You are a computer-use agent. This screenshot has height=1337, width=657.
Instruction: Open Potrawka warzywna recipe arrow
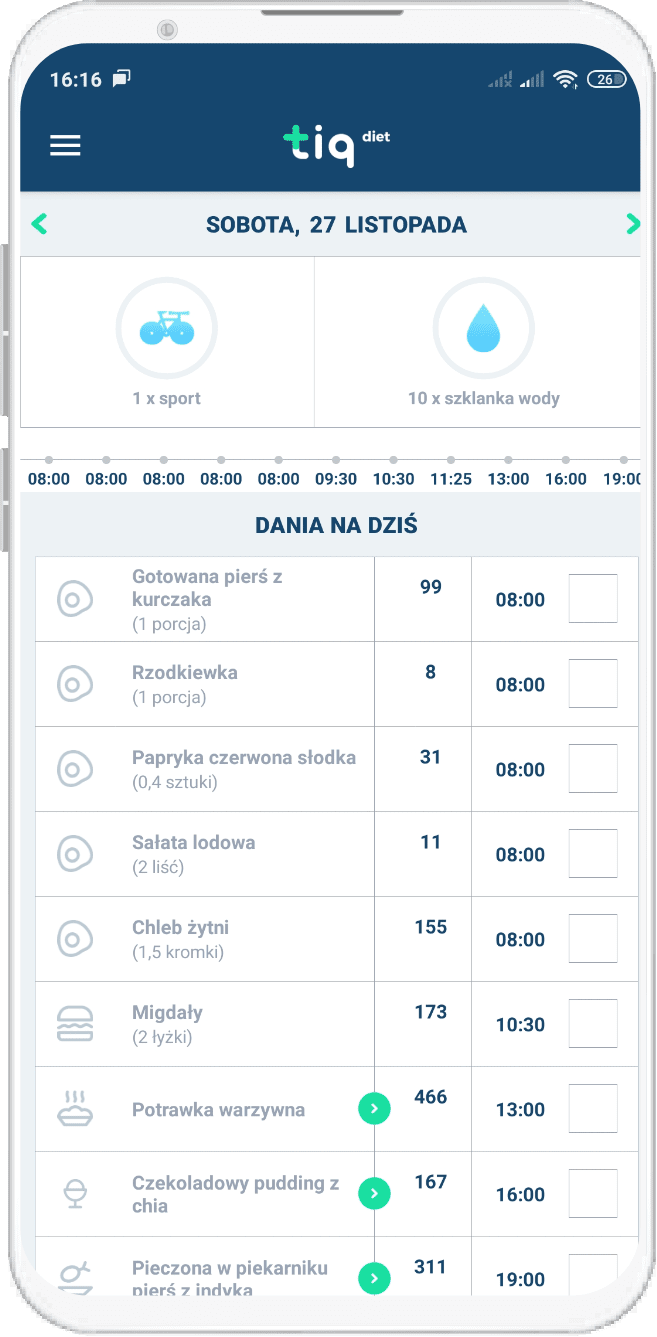(x=374, y=1109)
